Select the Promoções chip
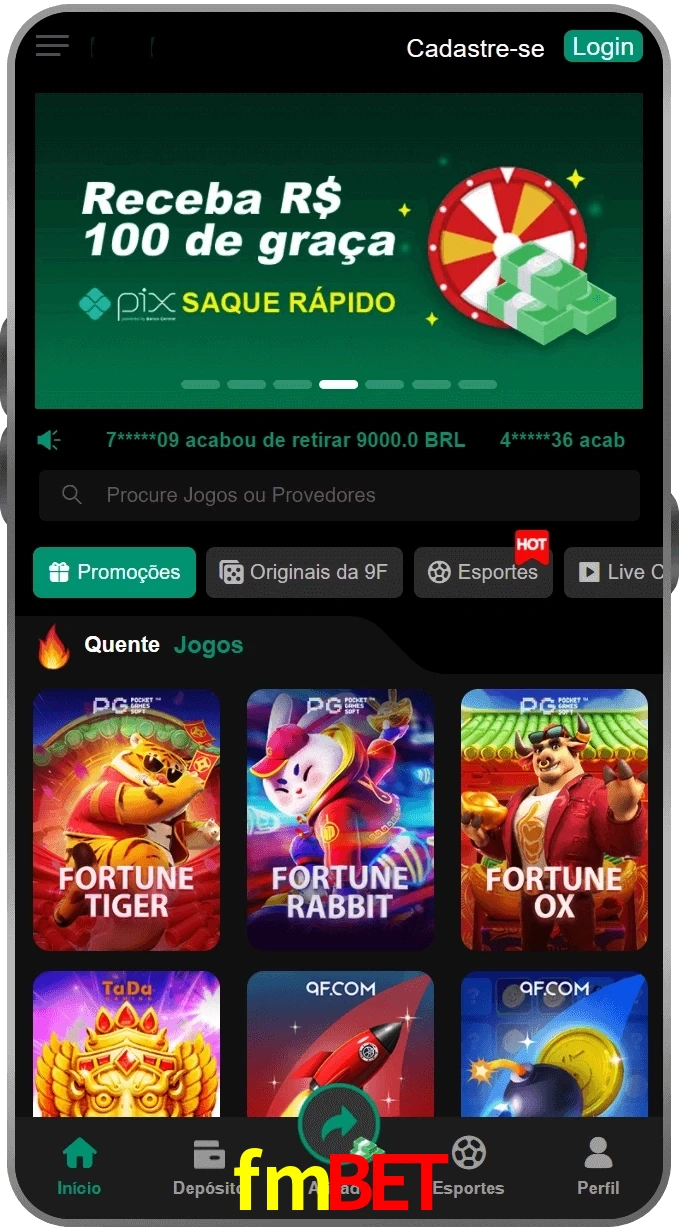The height and width of the screenshot is (1230, 679). (114, 572)
